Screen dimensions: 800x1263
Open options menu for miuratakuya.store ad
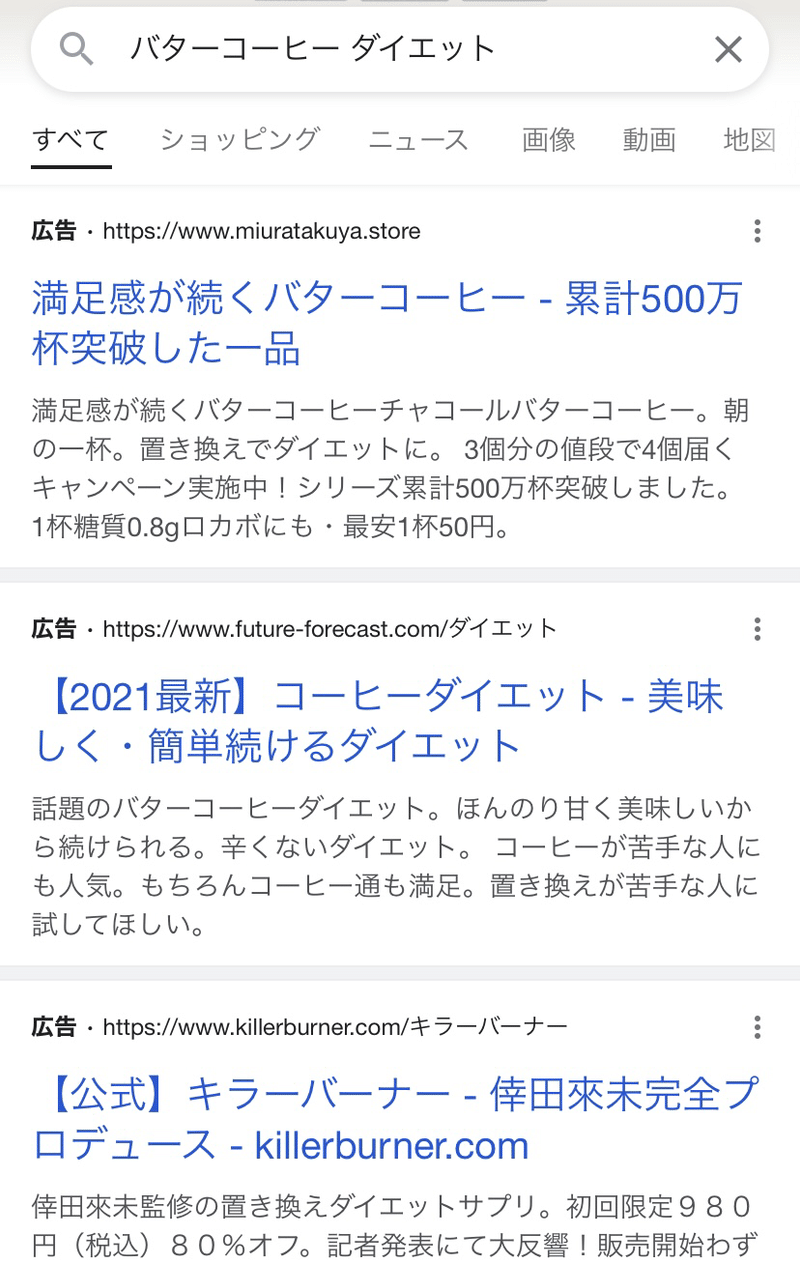(757, 231)
